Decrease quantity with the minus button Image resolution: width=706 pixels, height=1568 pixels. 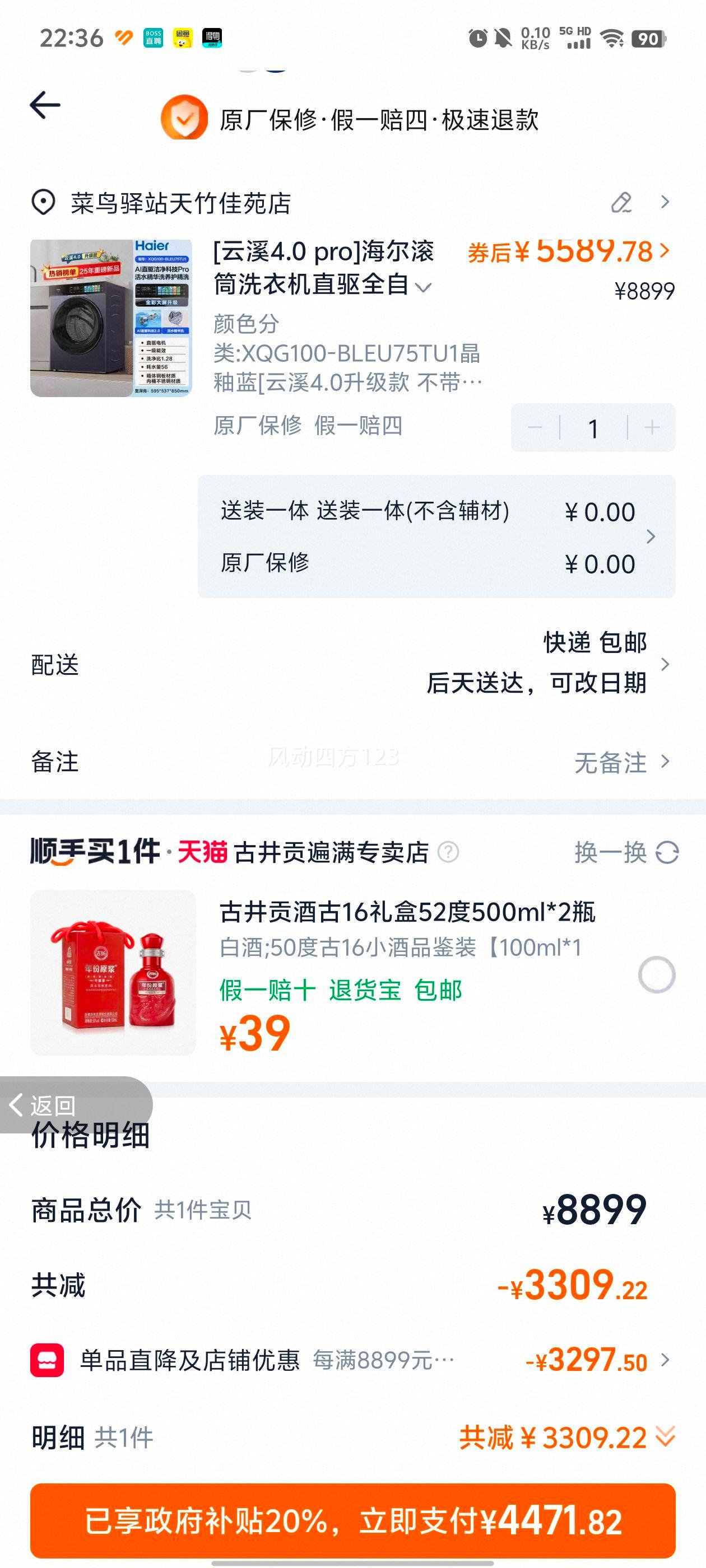coord(536,428)
